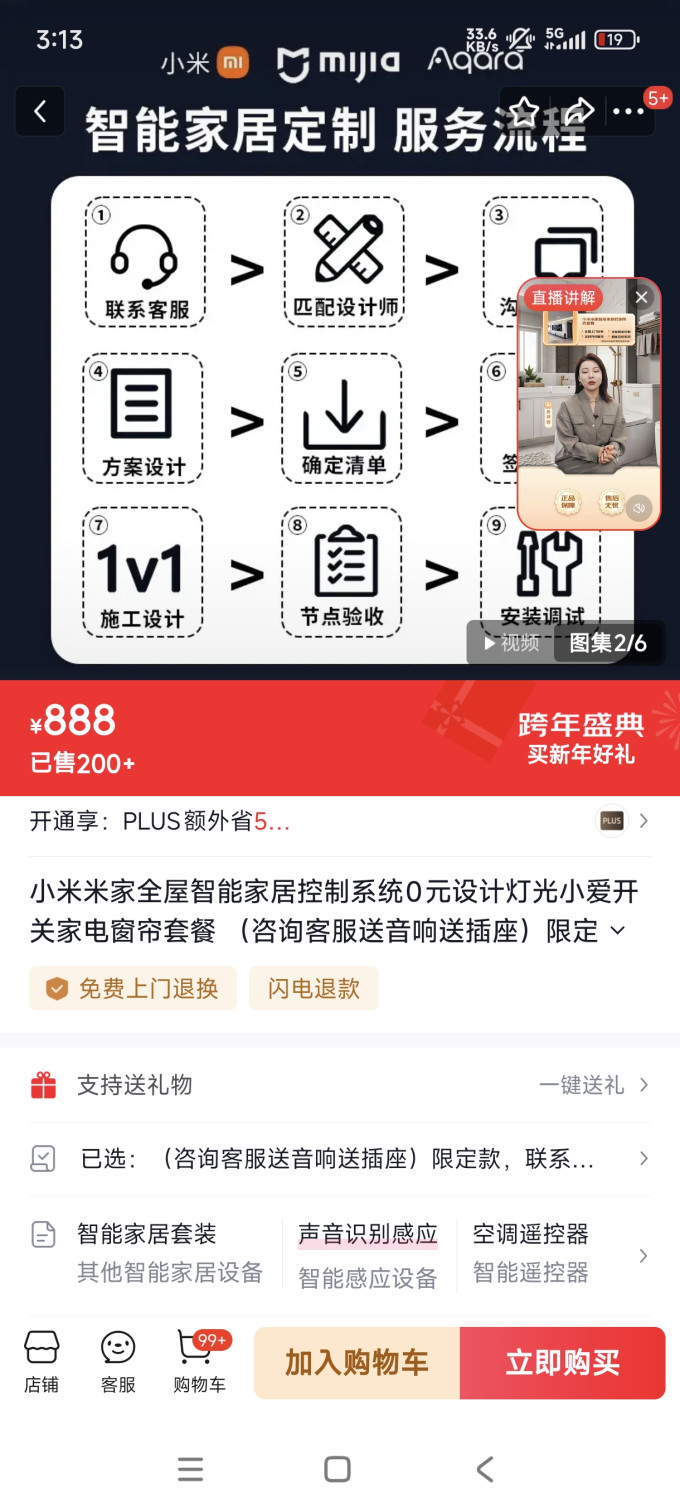Open the three-dot overflow menu

click(628, 111)
